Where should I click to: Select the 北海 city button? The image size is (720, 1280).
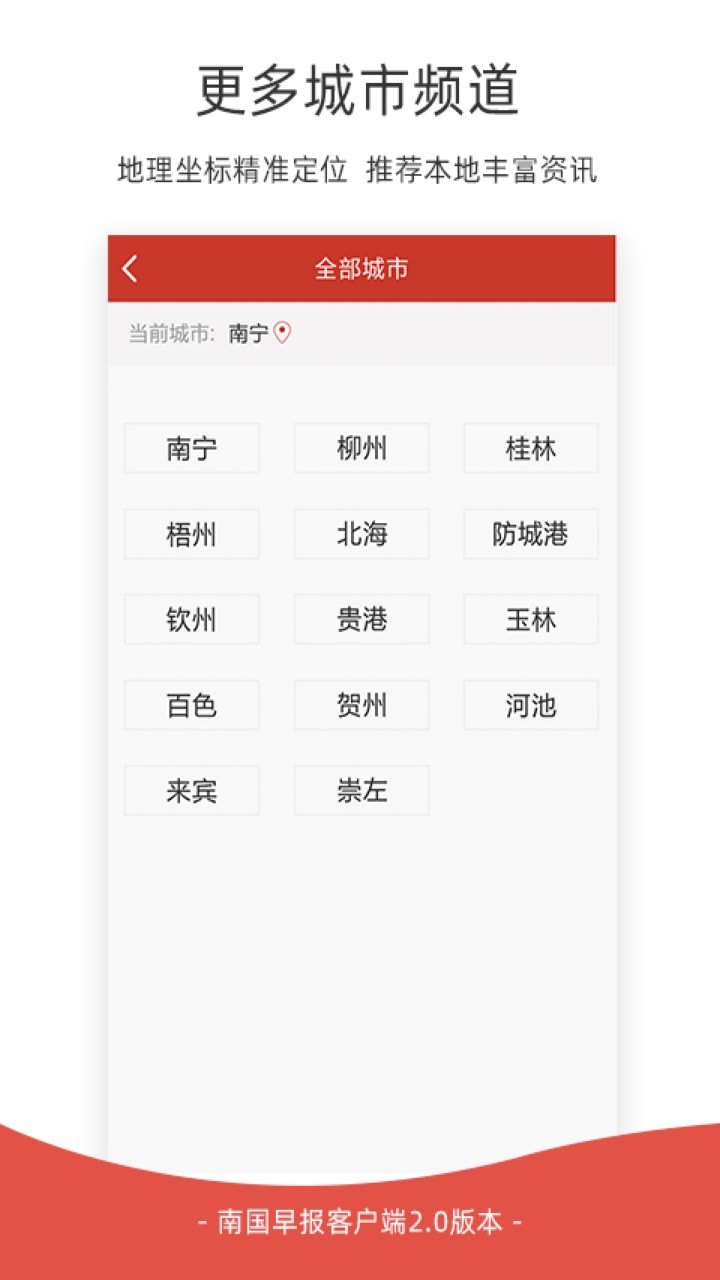point(361,533)
